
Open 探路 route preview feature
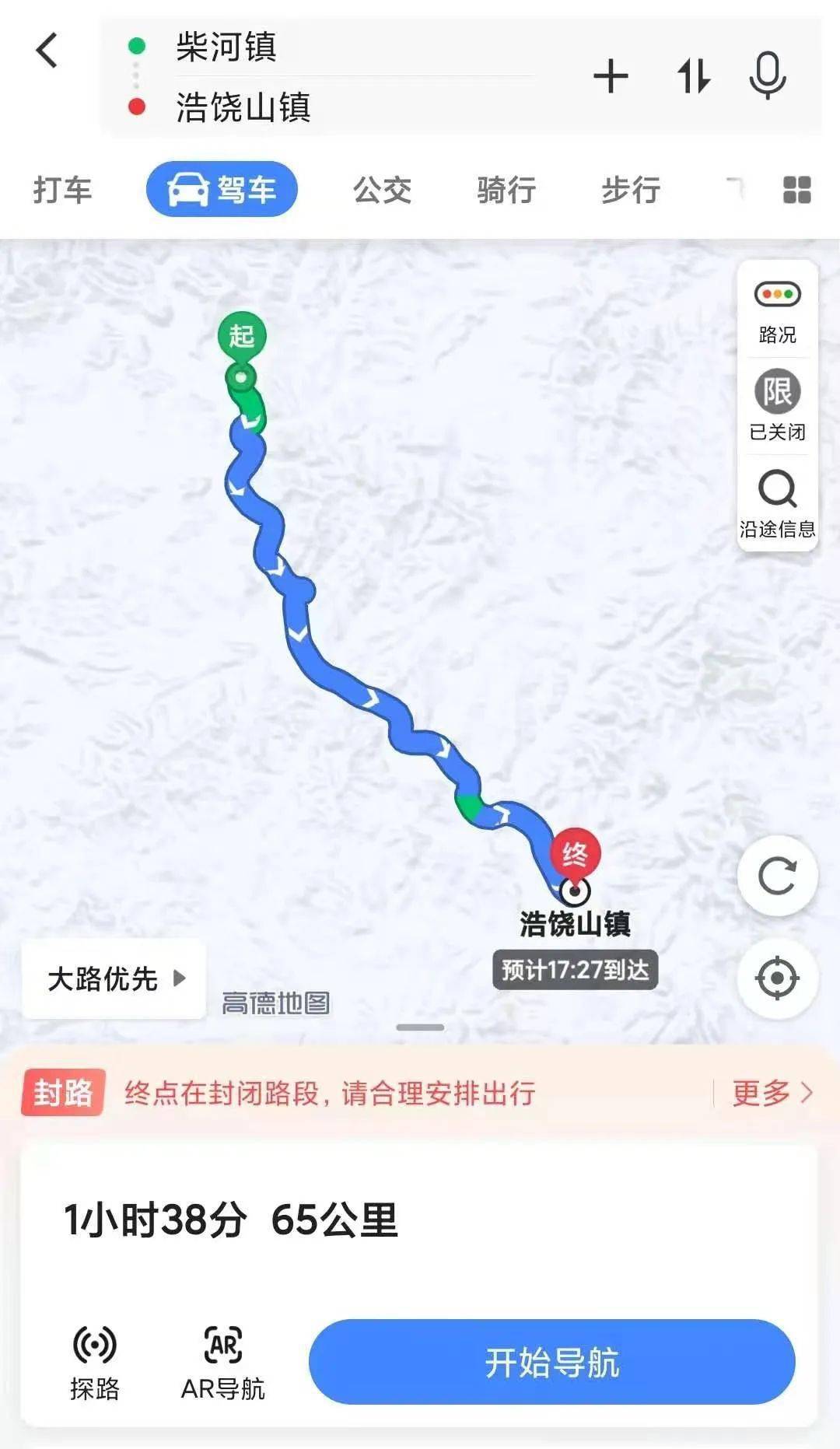point(95,1361)
